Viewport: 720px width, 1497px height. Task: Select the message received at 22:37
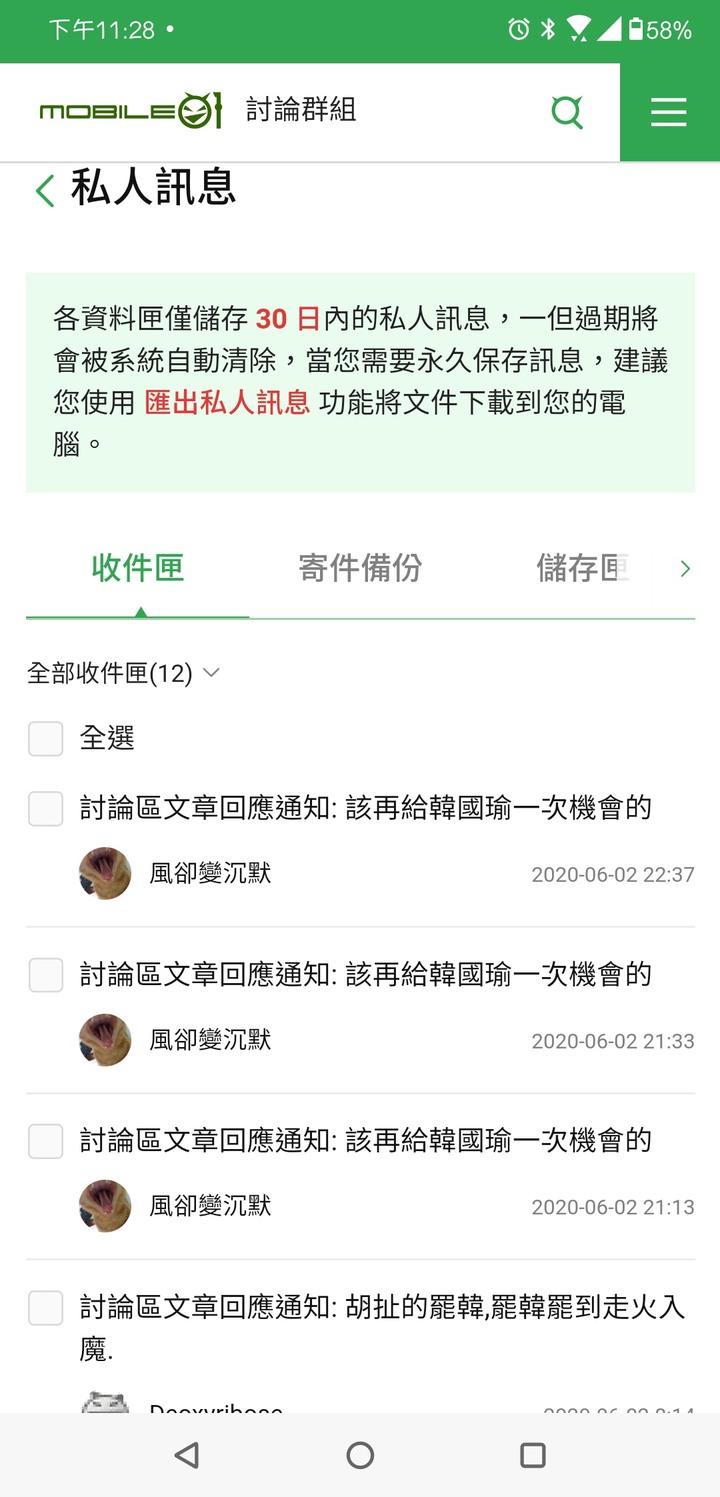[46, 808]
